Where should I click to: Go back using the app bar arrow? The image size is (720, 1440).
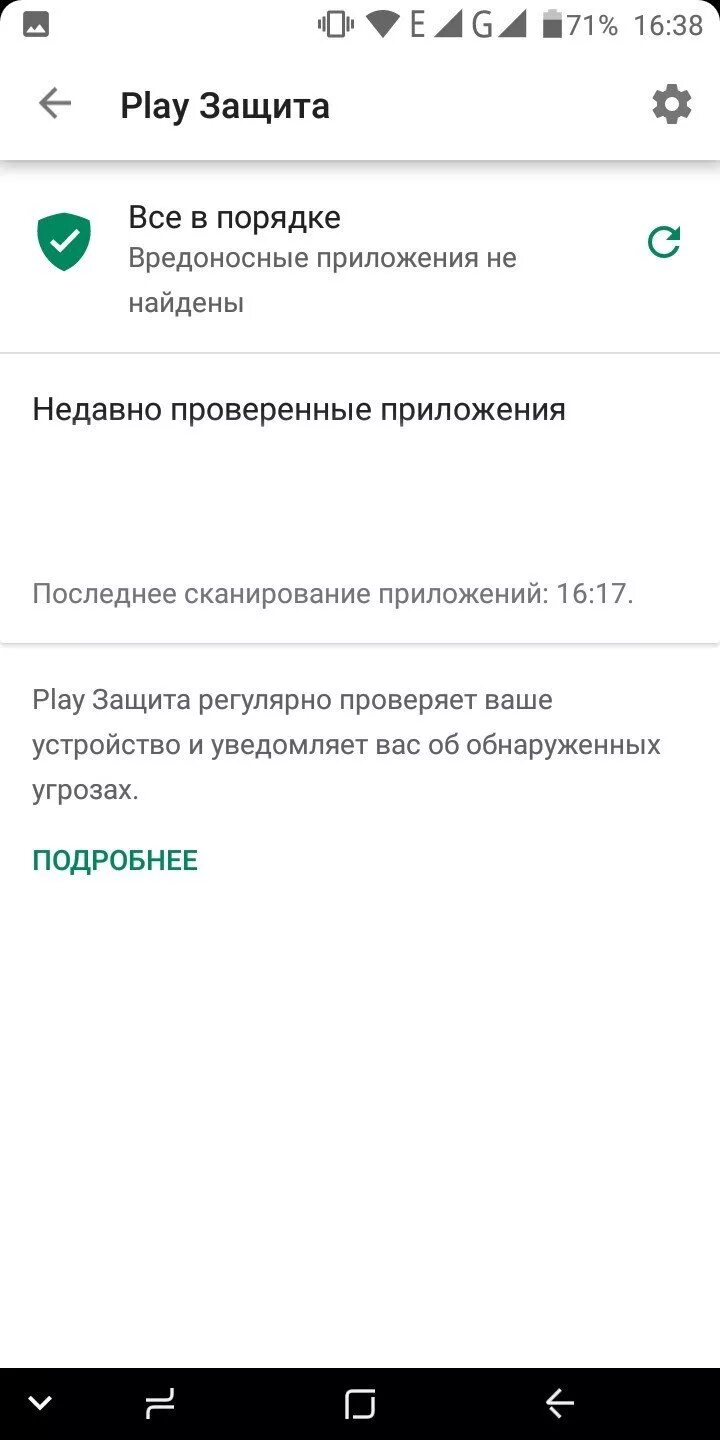click(x=55, y=103)
